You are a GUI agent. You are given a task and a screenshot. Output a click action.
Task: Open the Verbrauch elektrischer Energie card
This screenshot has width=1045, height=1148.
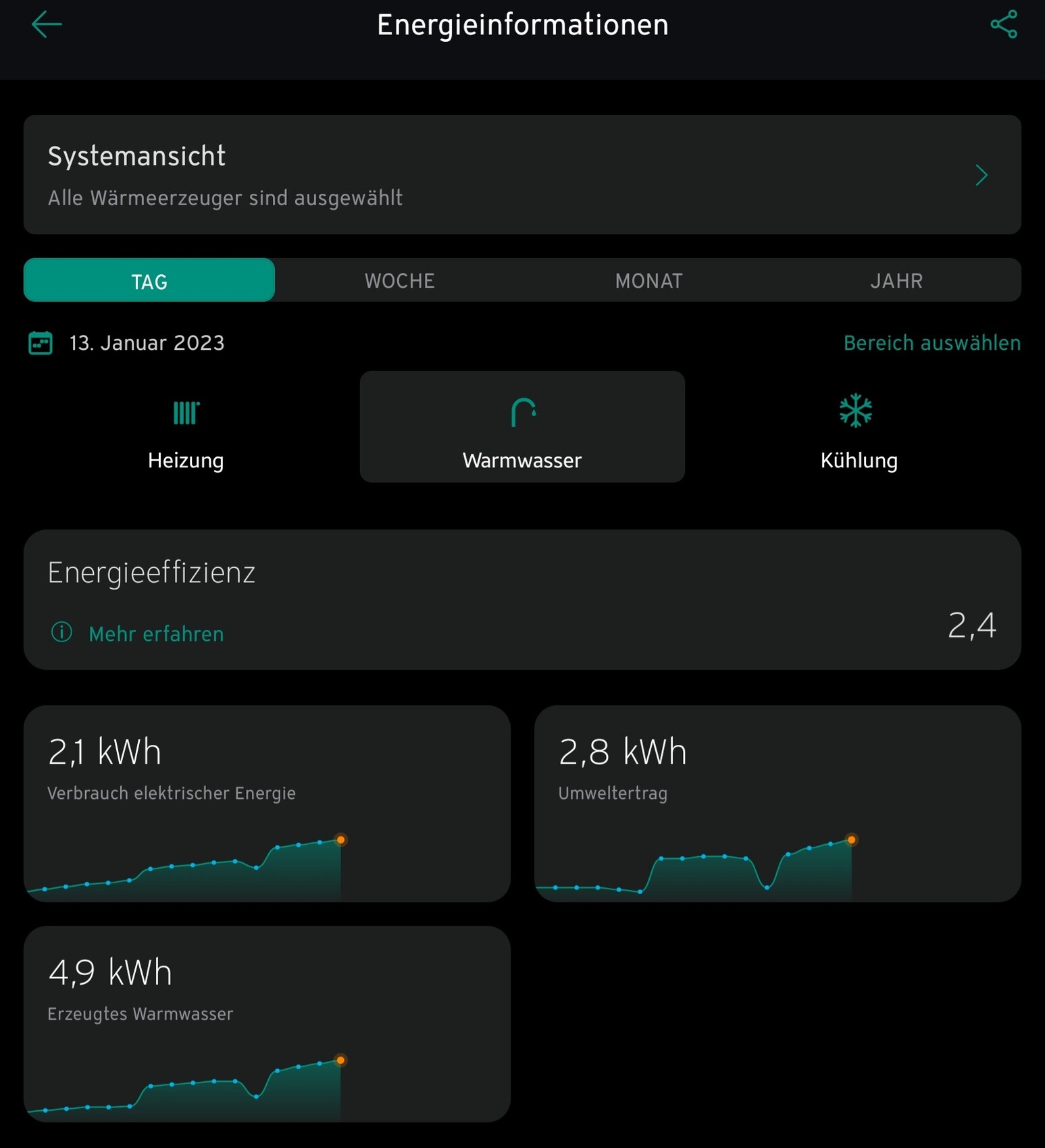coord(267,804)
